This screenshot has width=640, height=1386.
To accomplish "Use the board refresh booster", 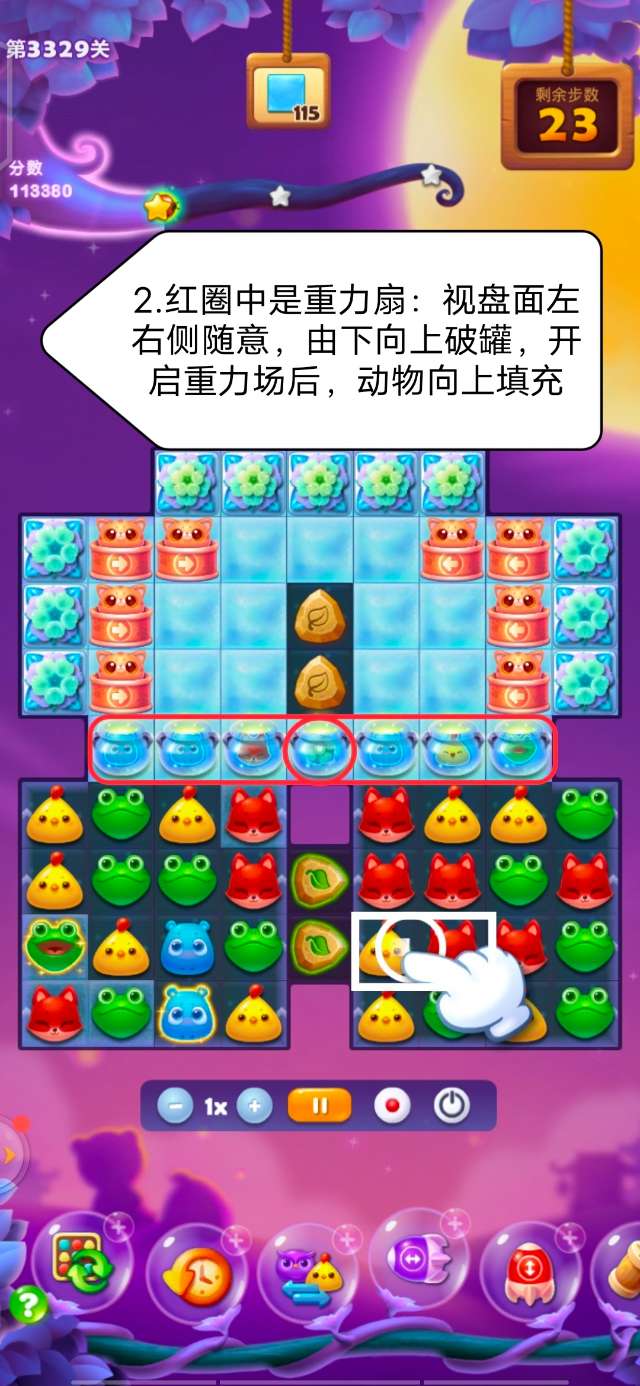I will [x=81, y=1264].
